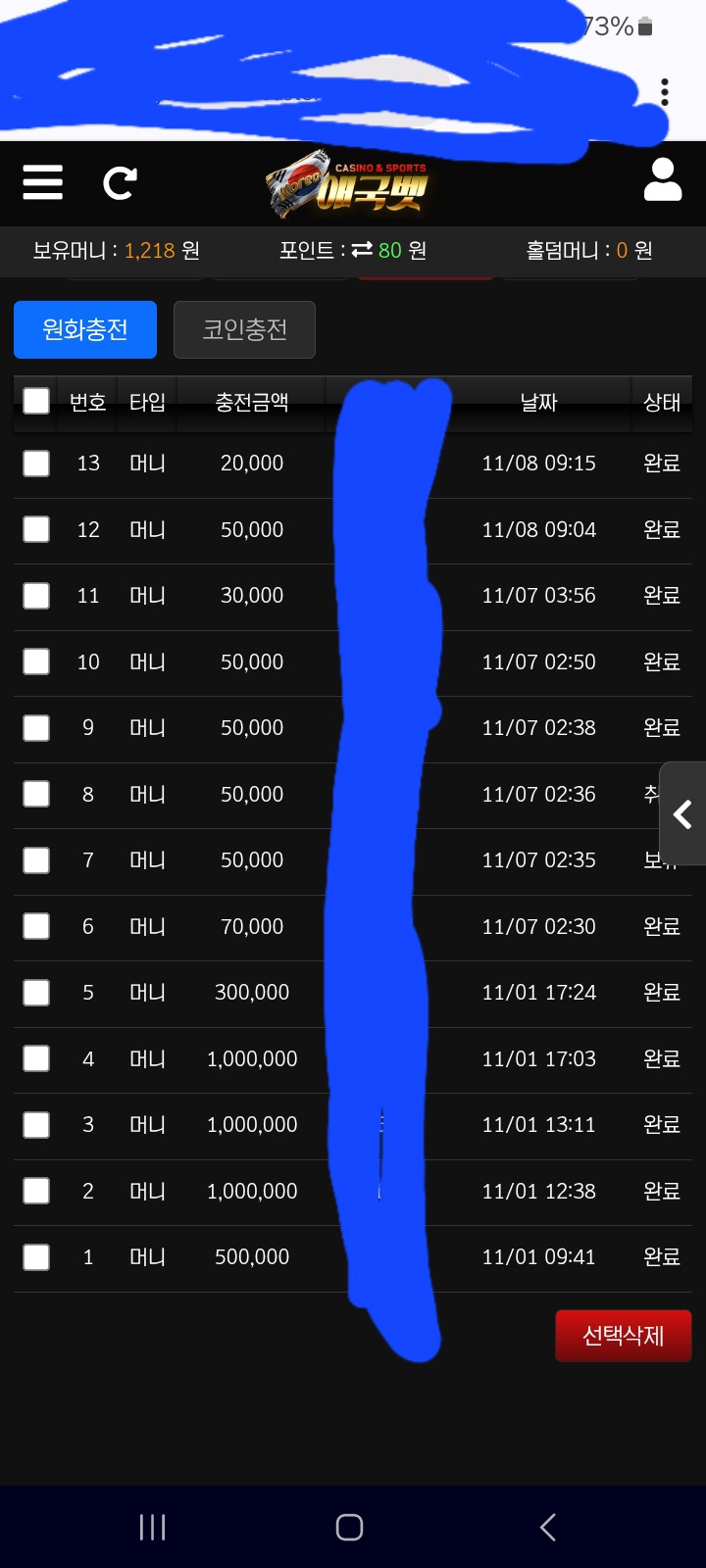Swap points using the 포인트 exchange icon
Screen dimensions: 706x1568
point(362,250)
